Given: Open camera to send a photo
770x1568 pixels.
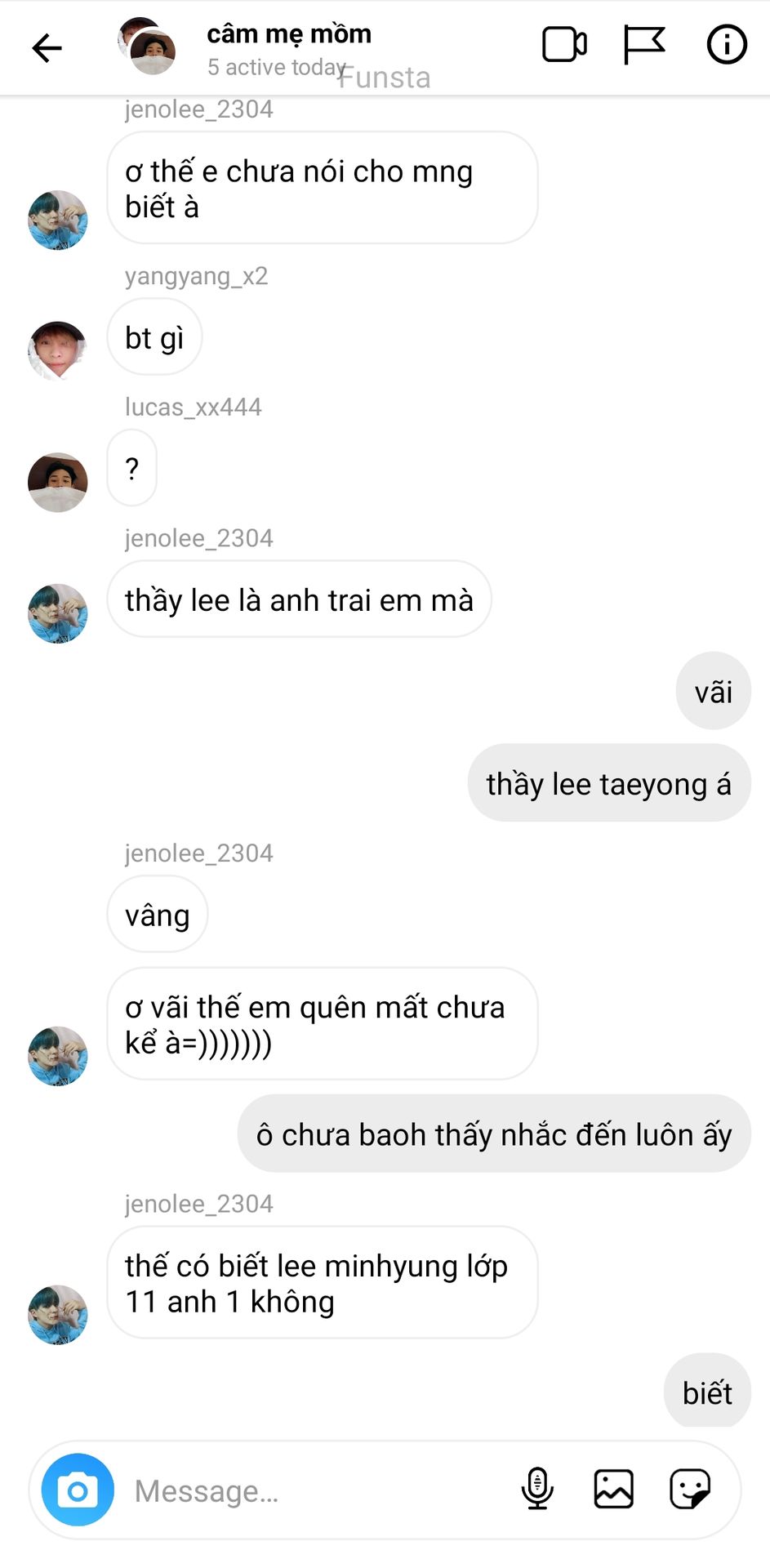Looking at the screenshot, I should (x=78, y=1490).
